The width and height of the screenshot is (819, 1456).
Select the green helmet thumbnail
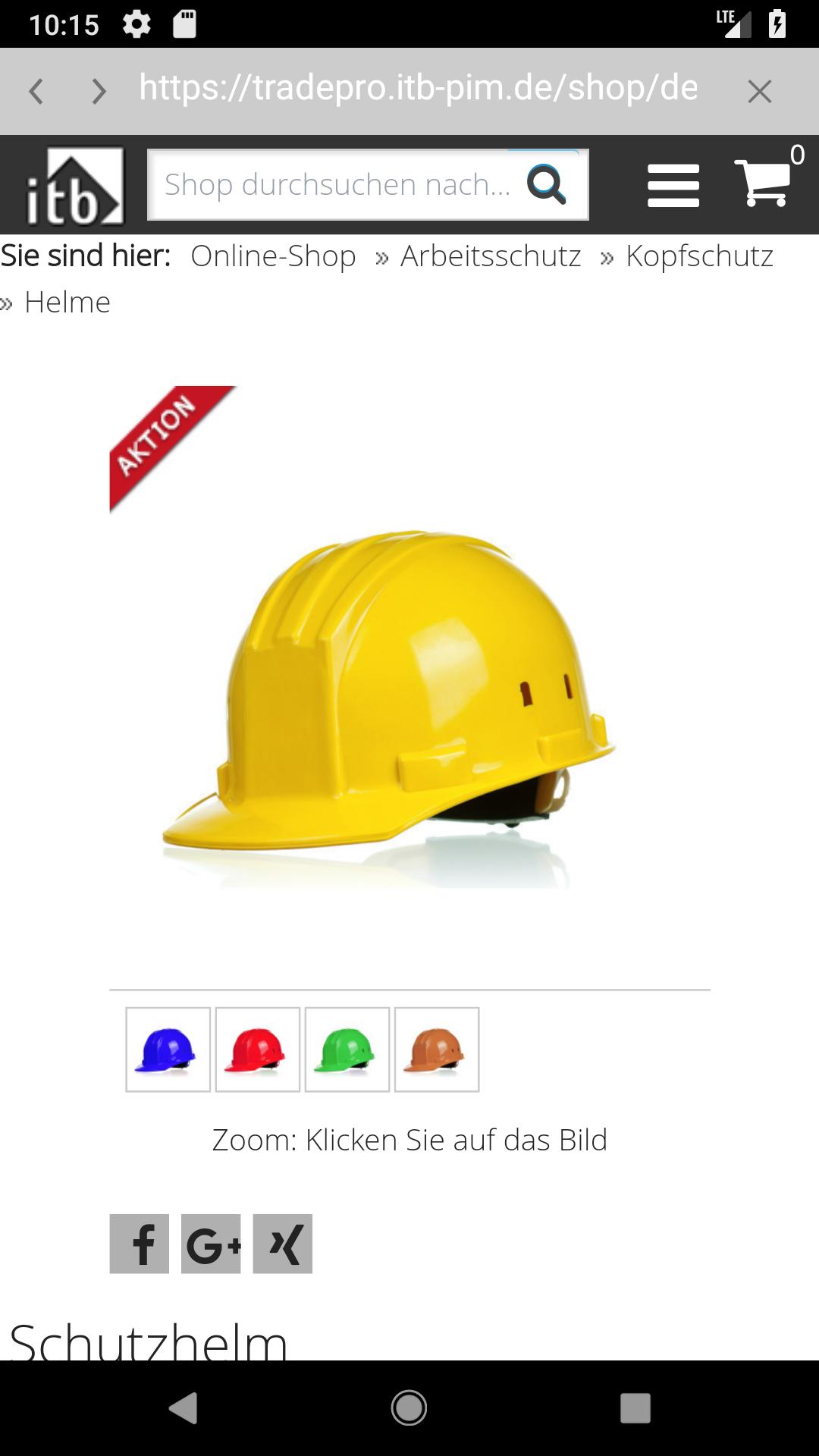point(347,1050)
